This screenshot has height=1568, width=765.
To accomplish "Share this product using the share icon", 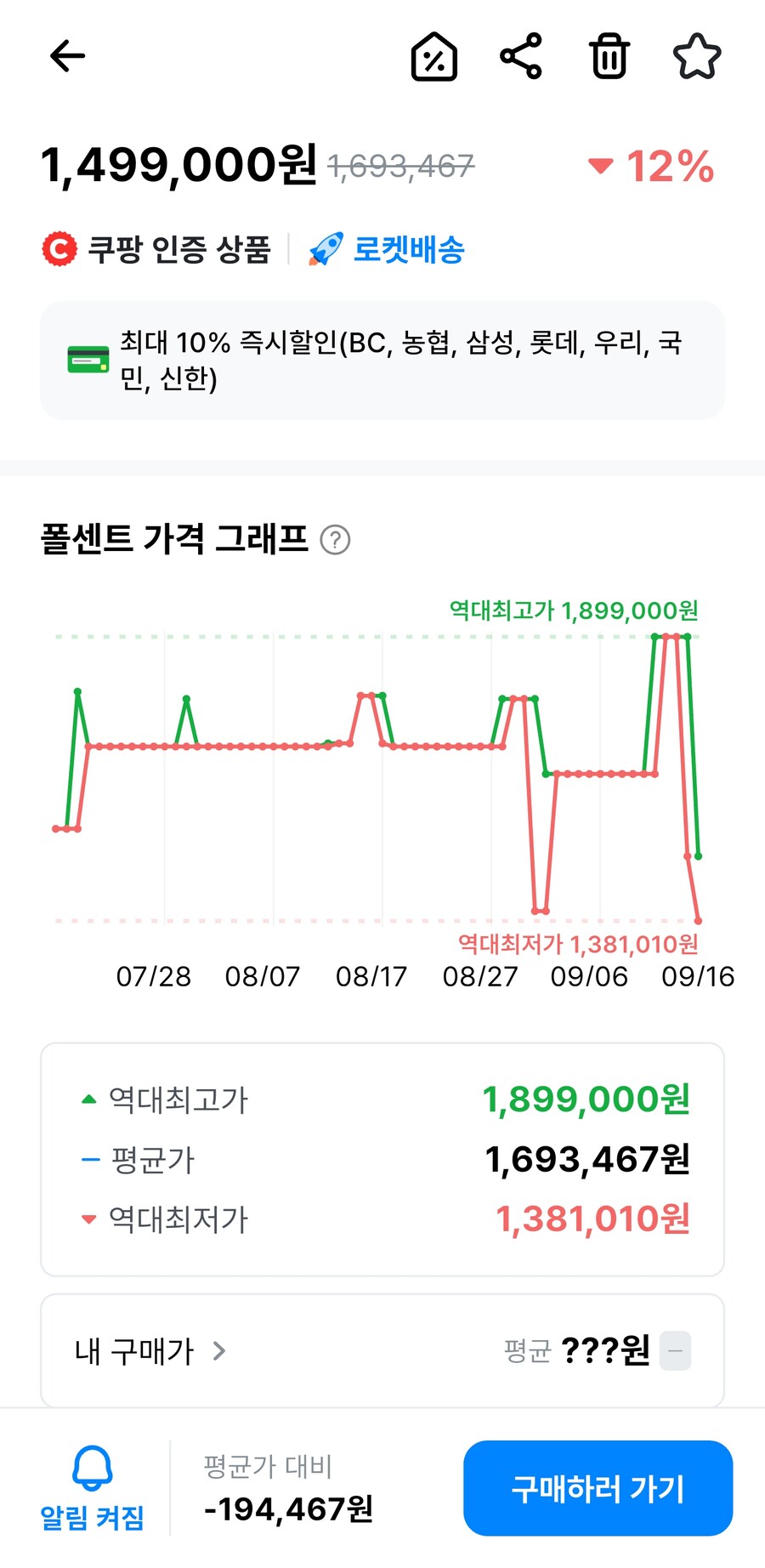I will click(521, 56).
